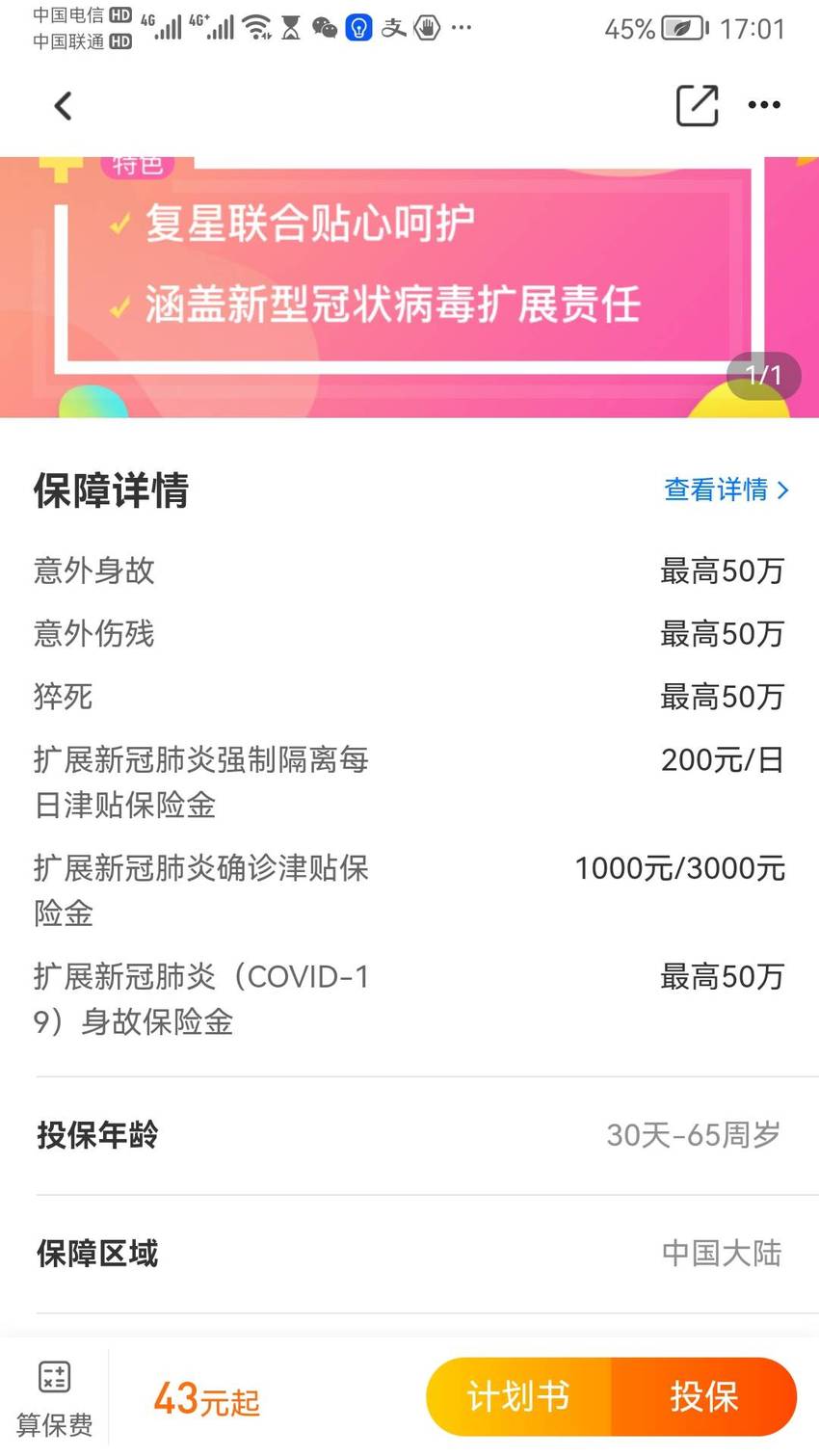Image resolution: width=819 pixels, height=1456 pixels.
Task: Tap the 计划书 button
Action: click(x=518, y=1396)
